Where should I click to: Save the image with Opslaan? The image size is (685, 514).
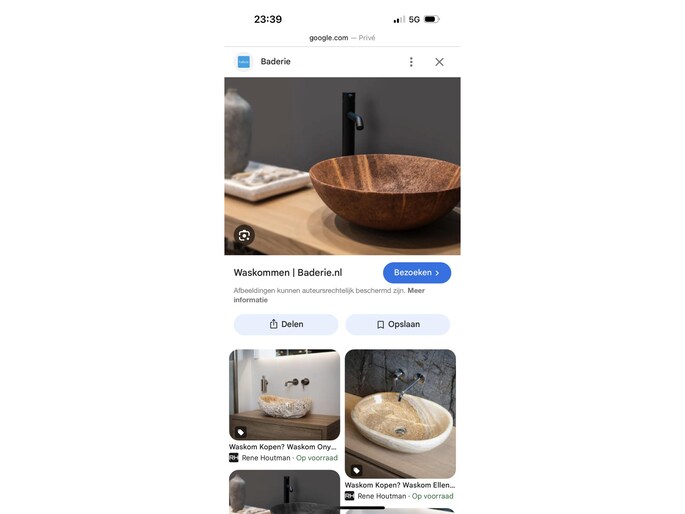(397, 324)
